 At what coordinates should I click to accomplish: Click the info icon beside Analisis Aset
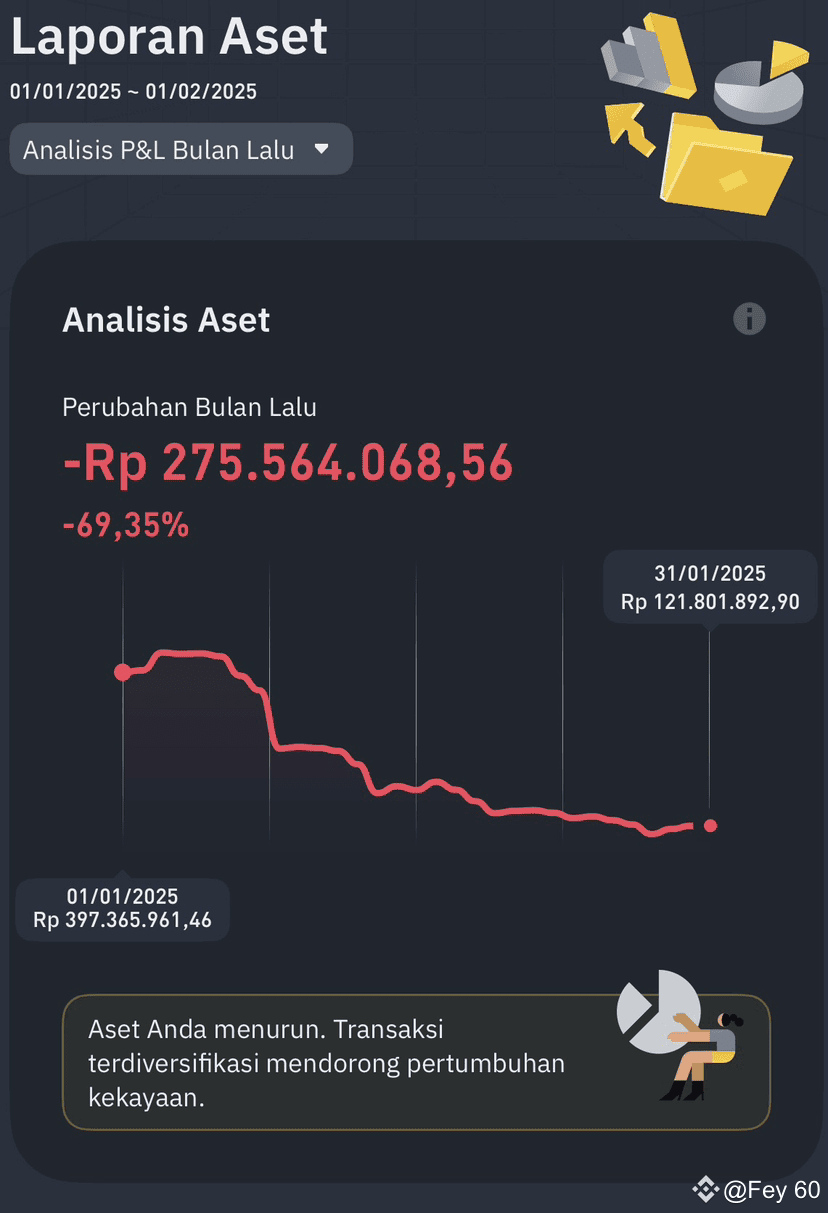[x=749, y=319]
